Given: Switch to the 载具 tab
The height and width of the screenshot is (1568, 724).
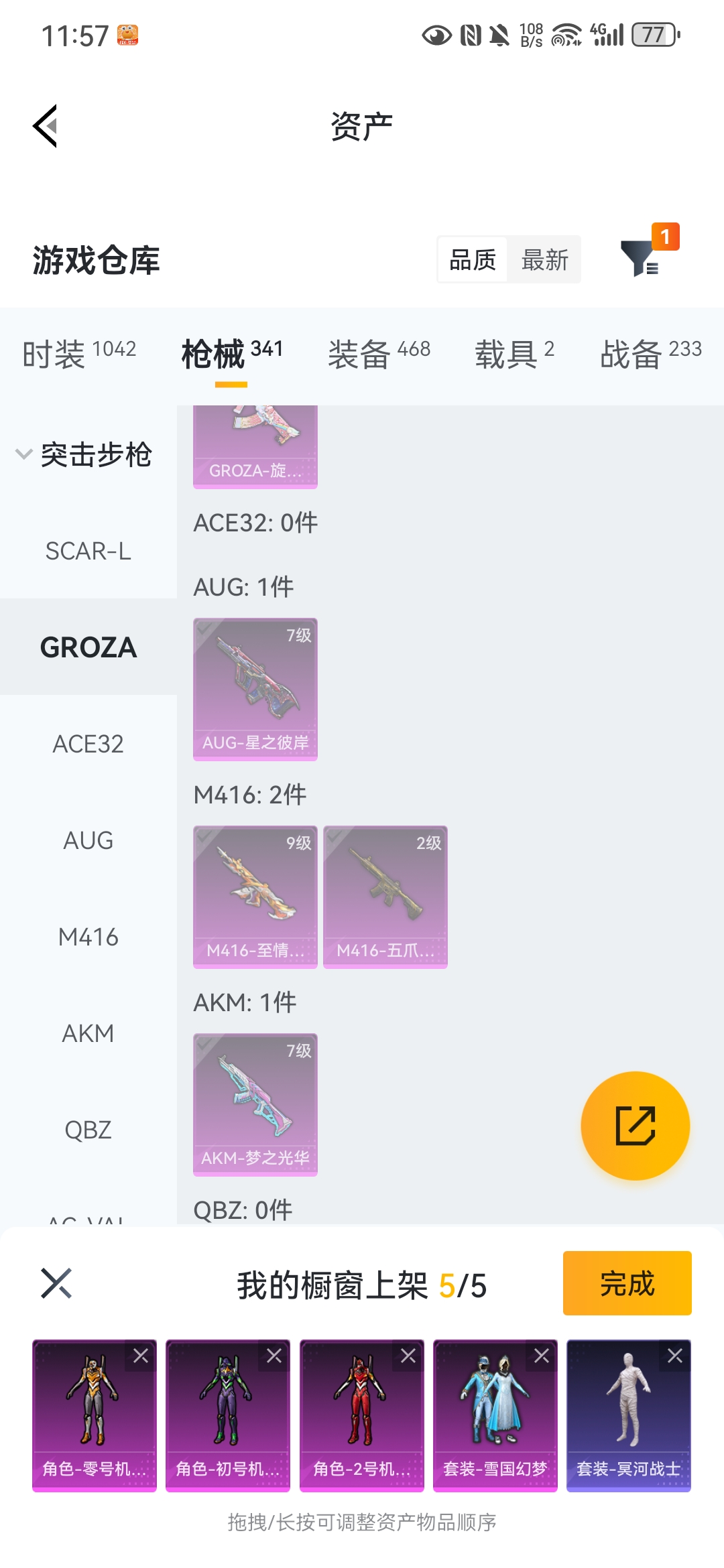Looking at the screenshot, I should pyautogui.click(x=514, y=352).
